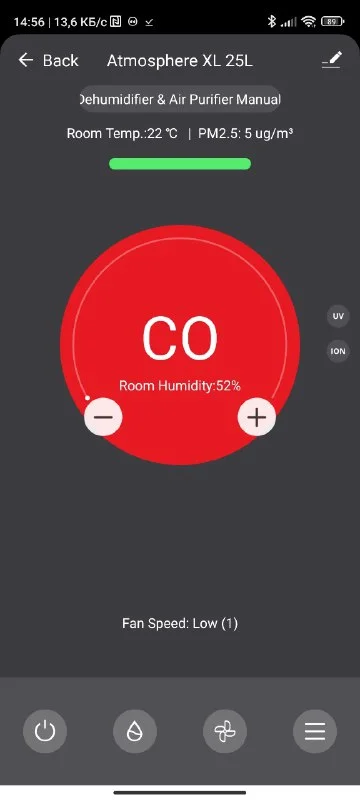Edit the device name with pencil icon
This screenshot has width=360, height=800.
pos(331,60)
